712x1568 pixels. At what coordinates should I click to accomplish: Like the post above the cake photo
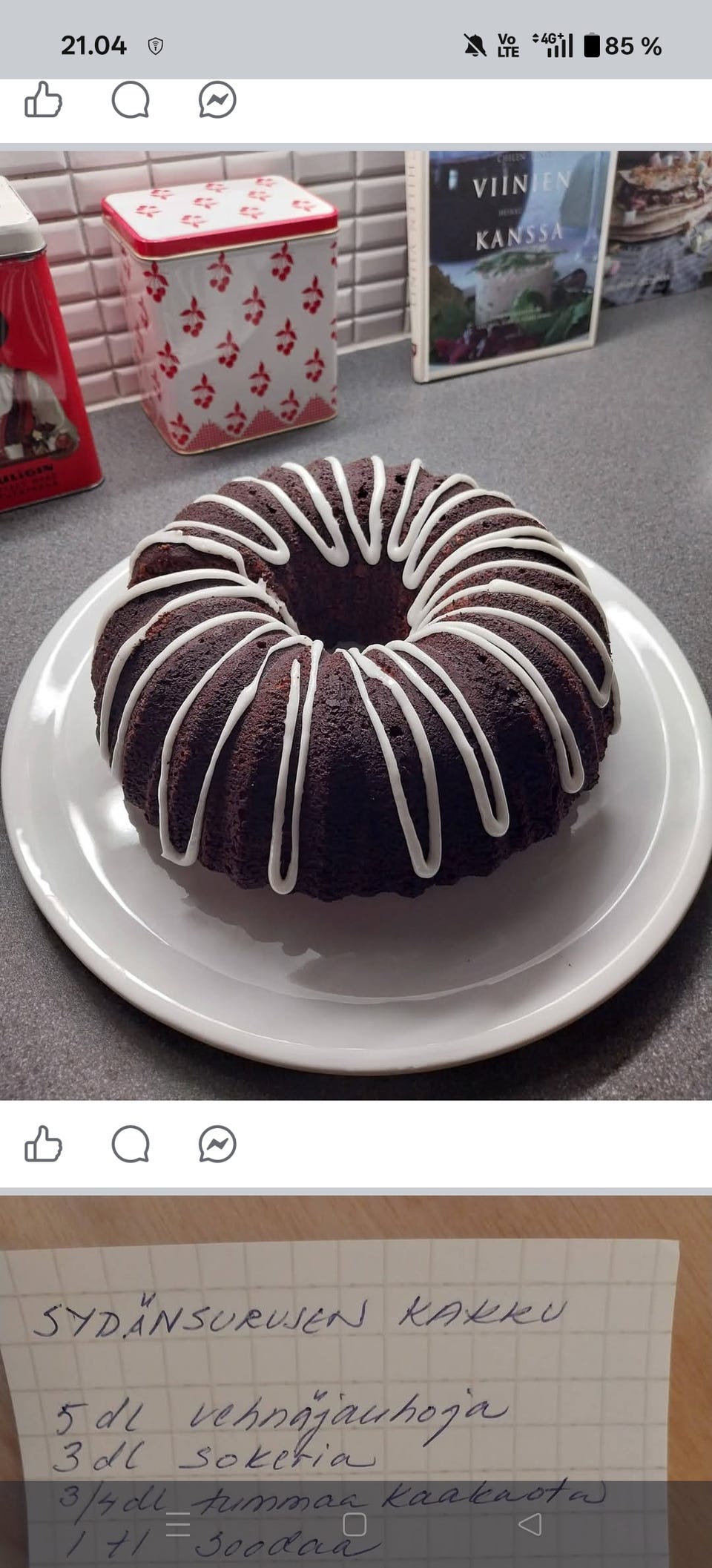43,100
